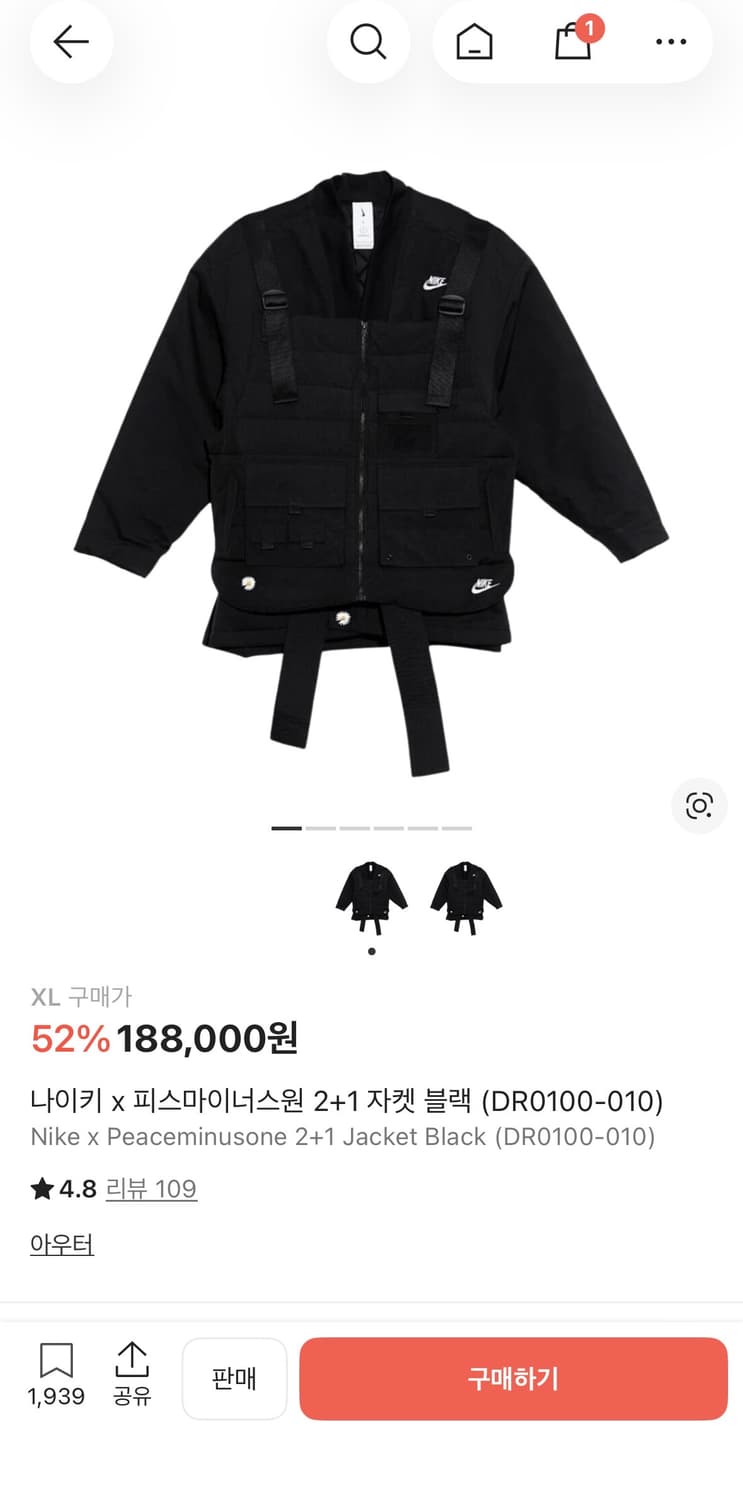Open 리뷰 109 to read reviews

[151, 1189]
